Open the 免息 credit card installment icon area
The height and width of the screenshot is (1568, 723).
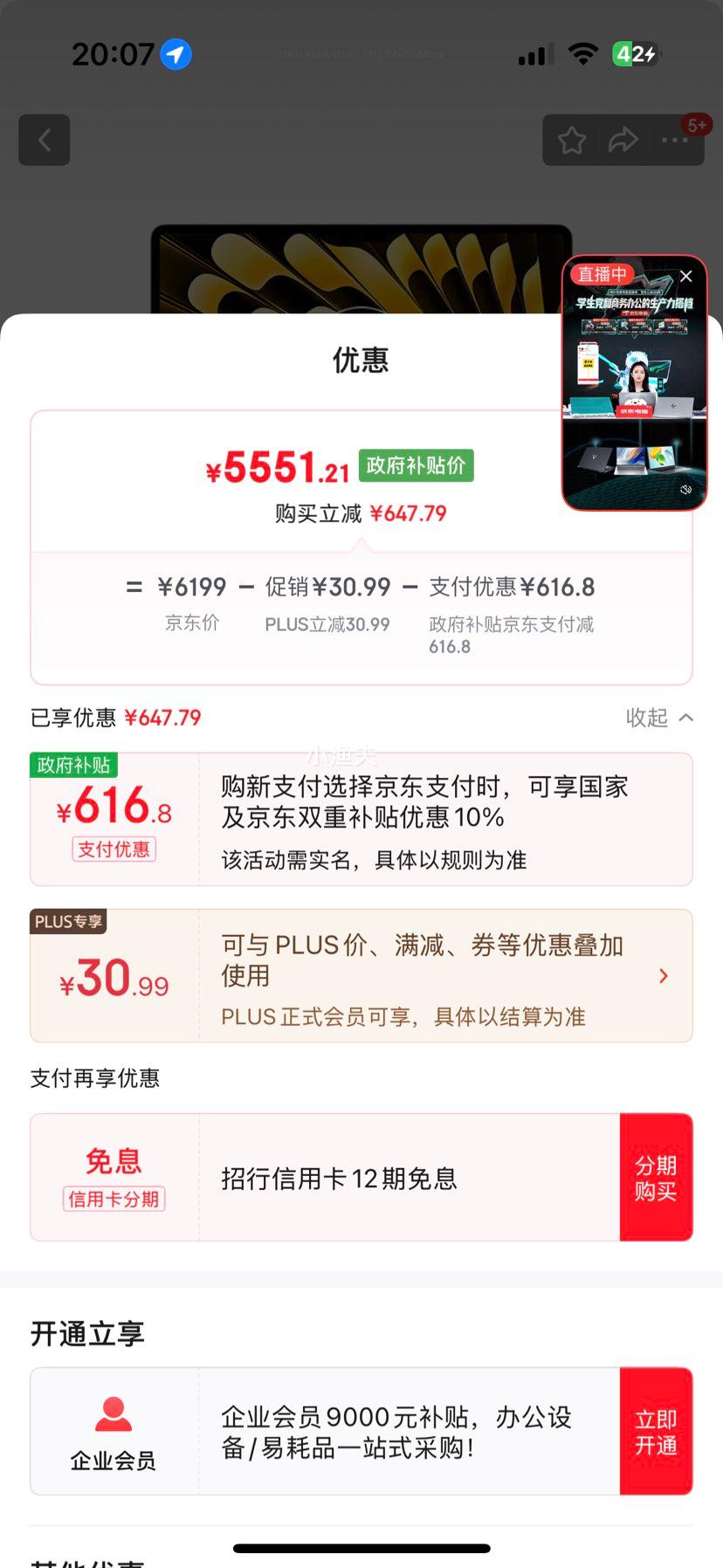(x=114, y=1160)
